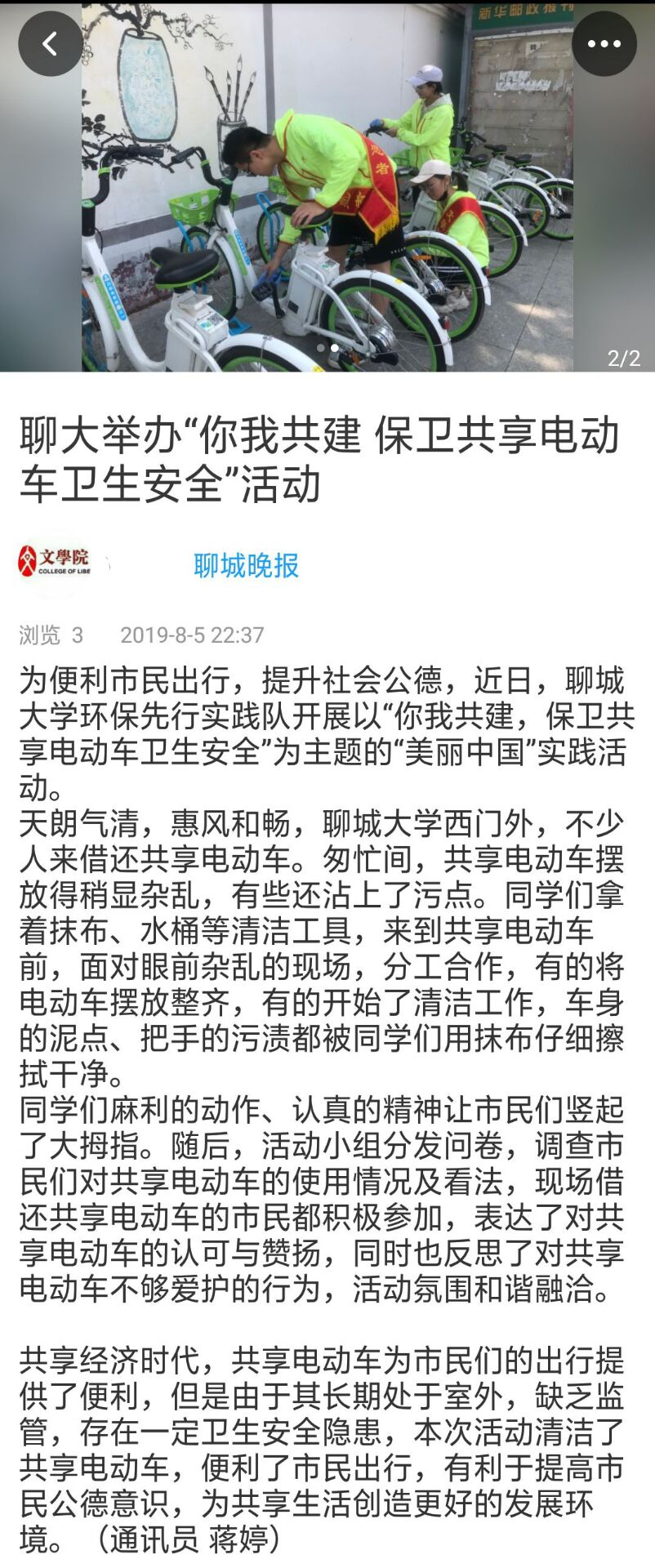Go back using the arrow icon
This screenshot has width=655, height=1568.
[x=50, y=44]
